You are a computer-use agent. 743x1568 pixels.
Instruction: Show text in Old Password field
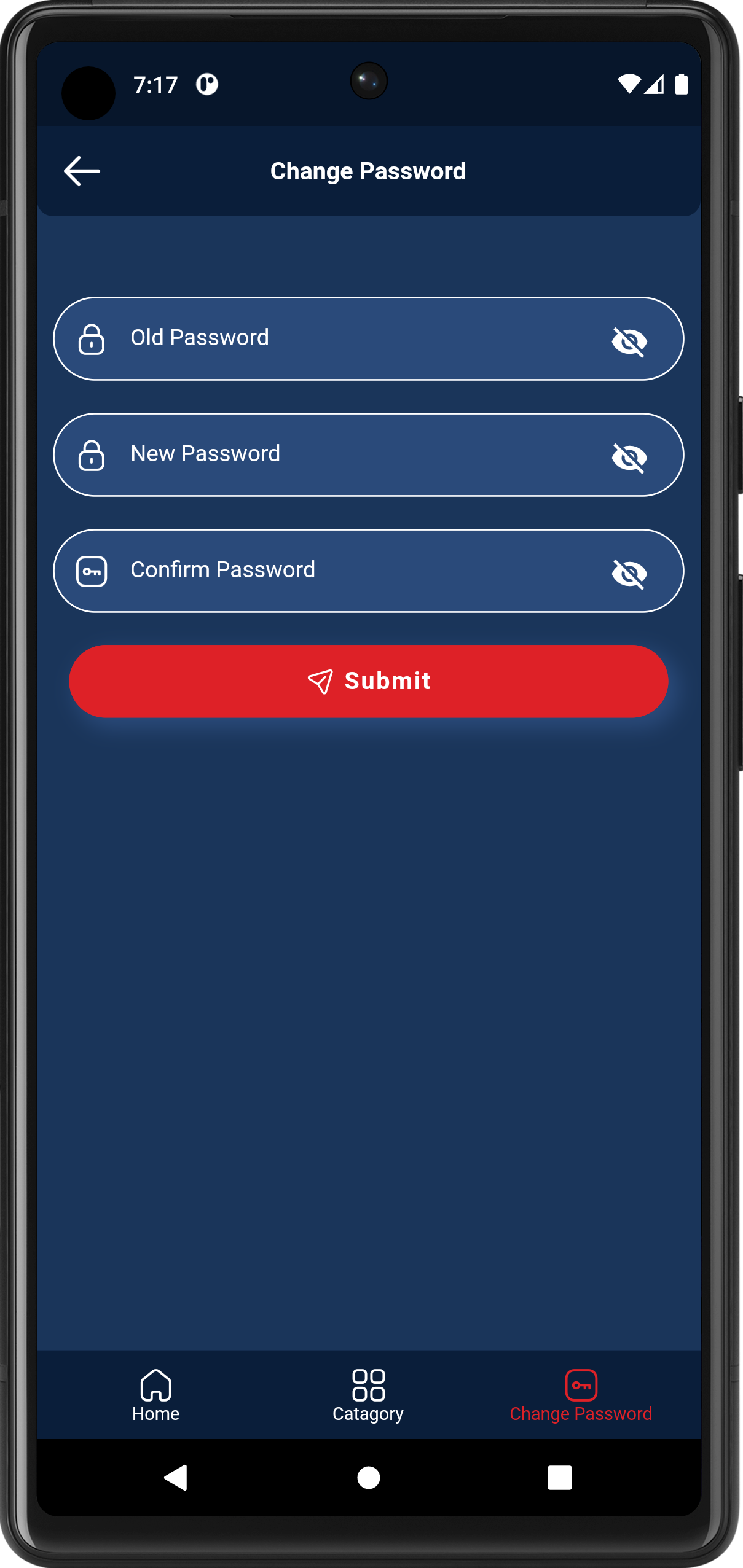coord(629,341)
